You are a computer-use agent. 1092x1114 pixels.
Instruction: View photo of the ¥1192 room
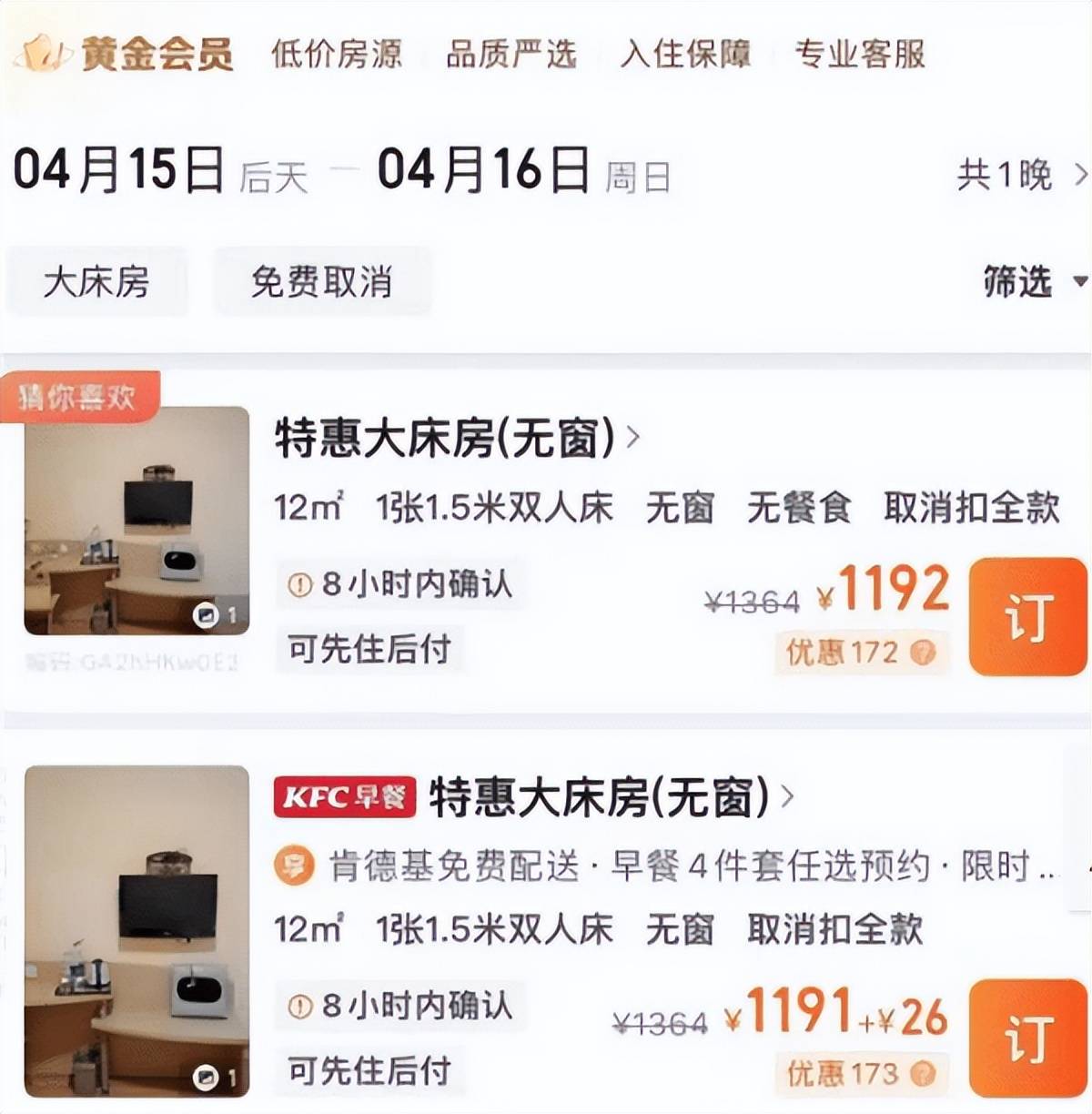(x=136, y=521)
